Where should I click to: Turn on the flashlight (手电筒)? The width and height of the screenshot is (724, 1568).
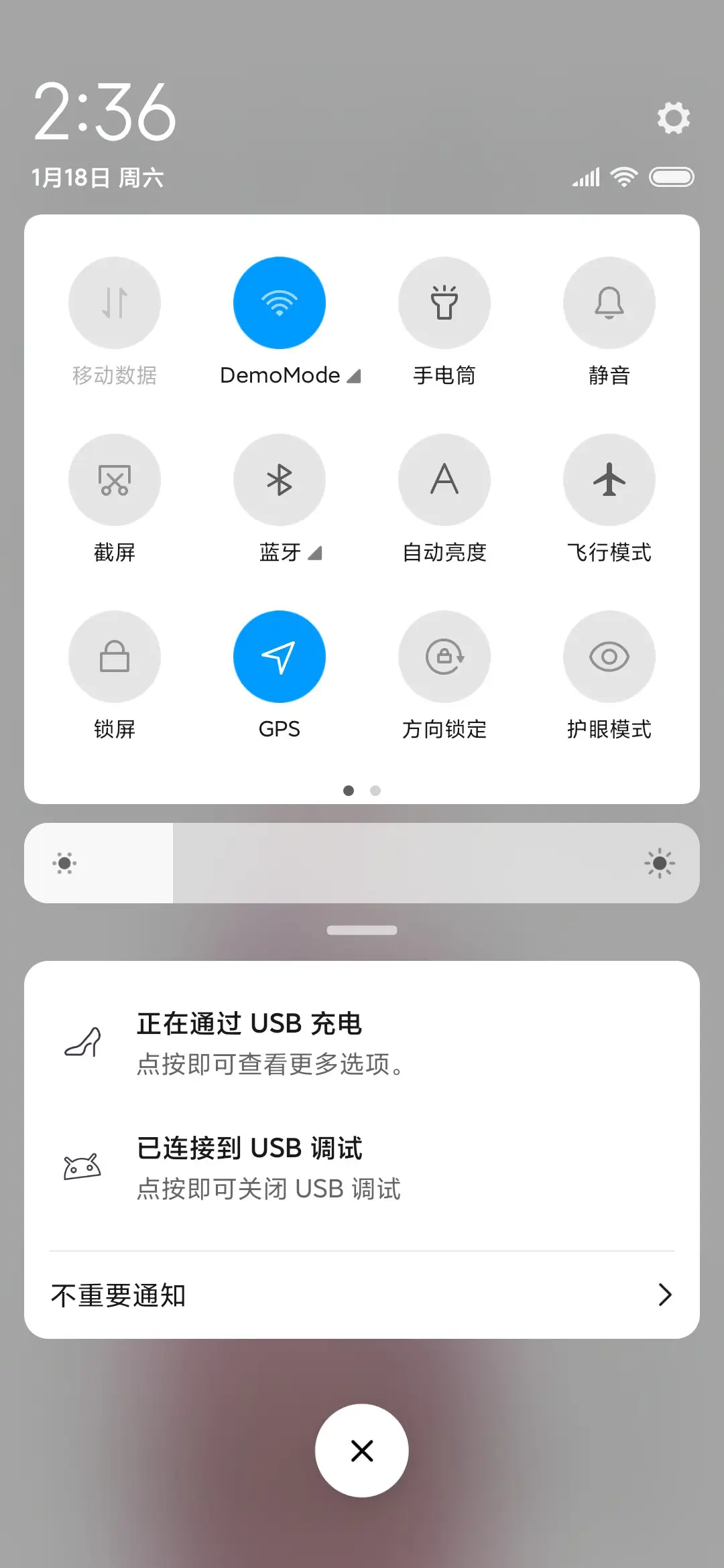pos(444,303)
